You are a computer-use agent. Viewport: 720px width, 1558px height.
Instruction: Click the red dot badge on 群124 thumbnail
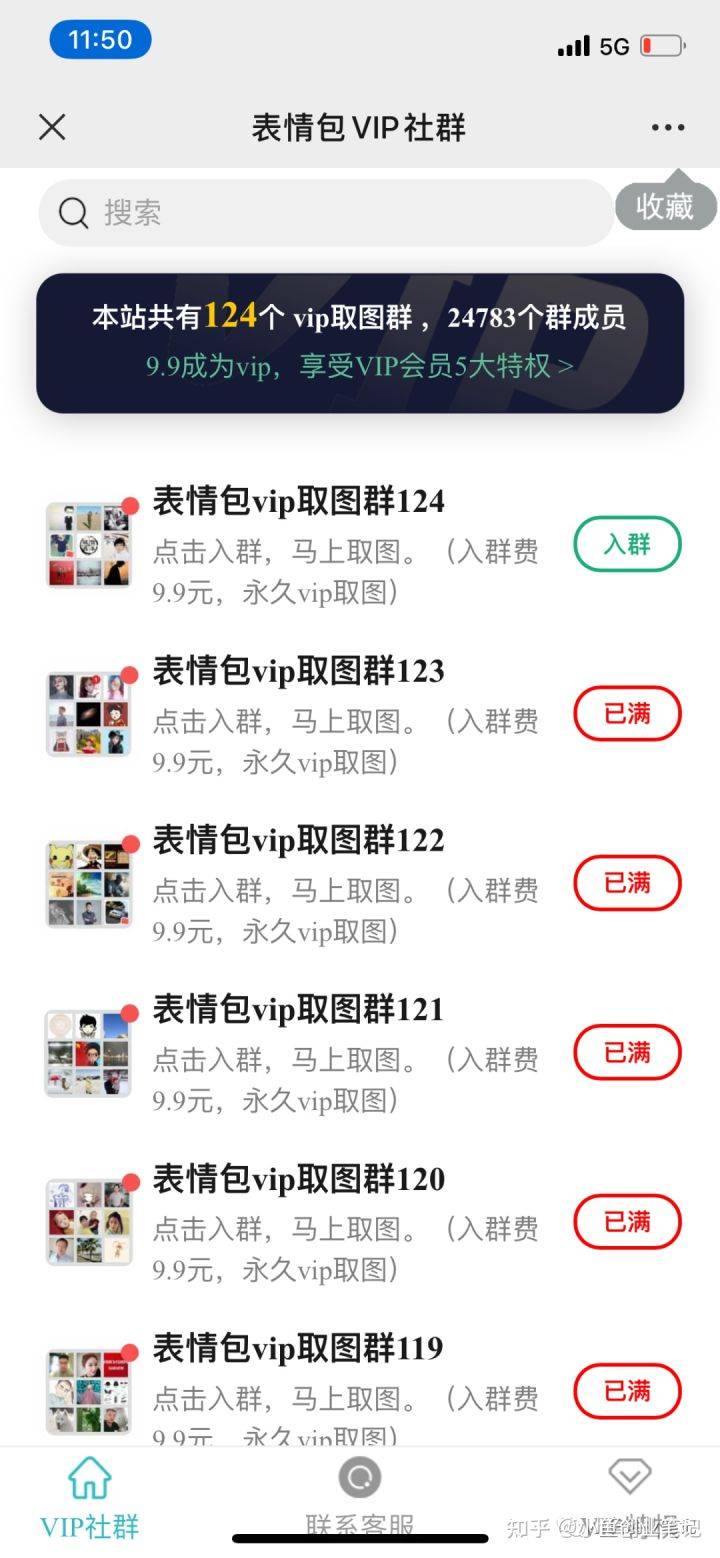tap(132, 506)
